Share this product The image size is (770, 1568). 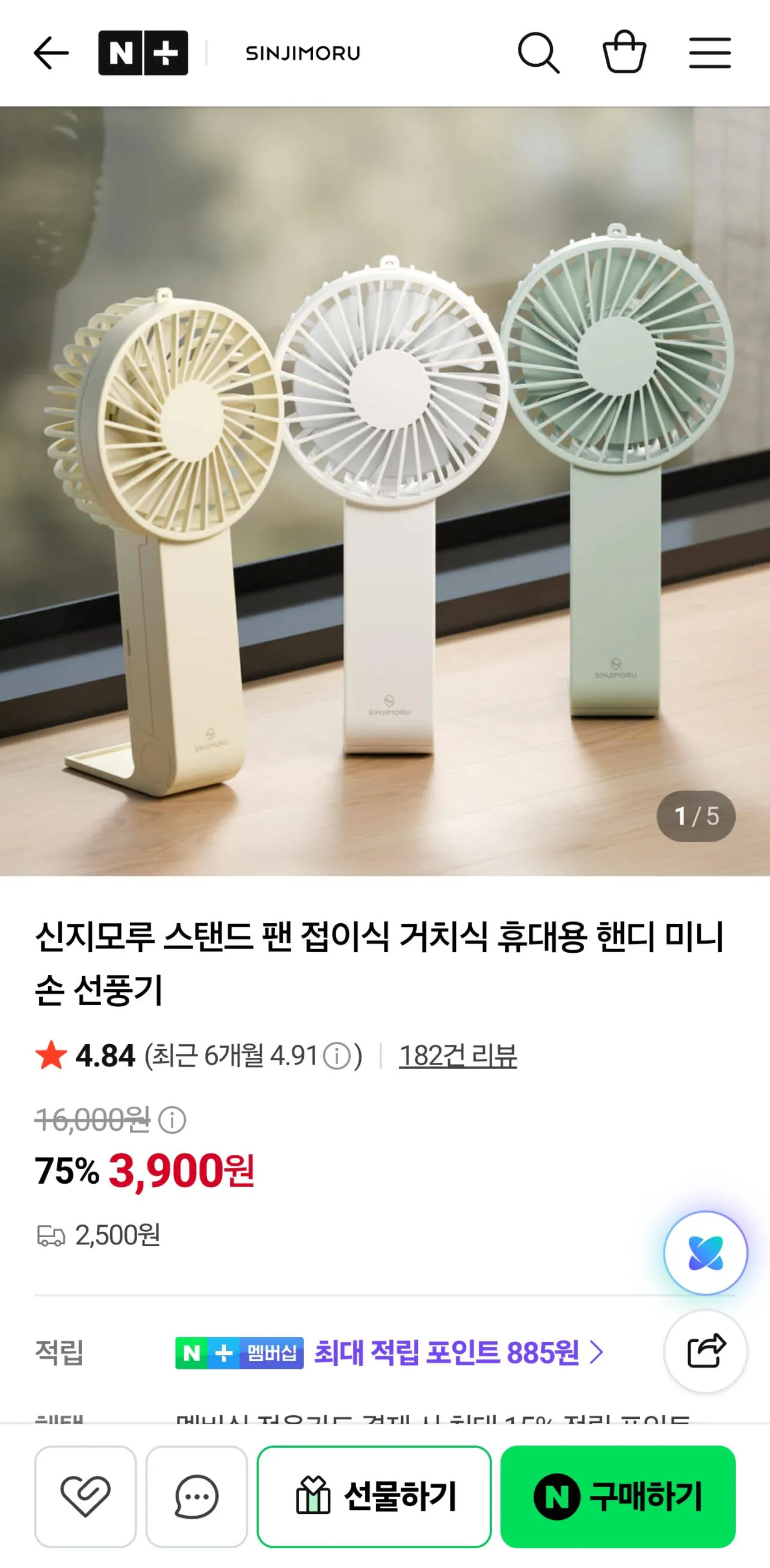point(706,1351)
